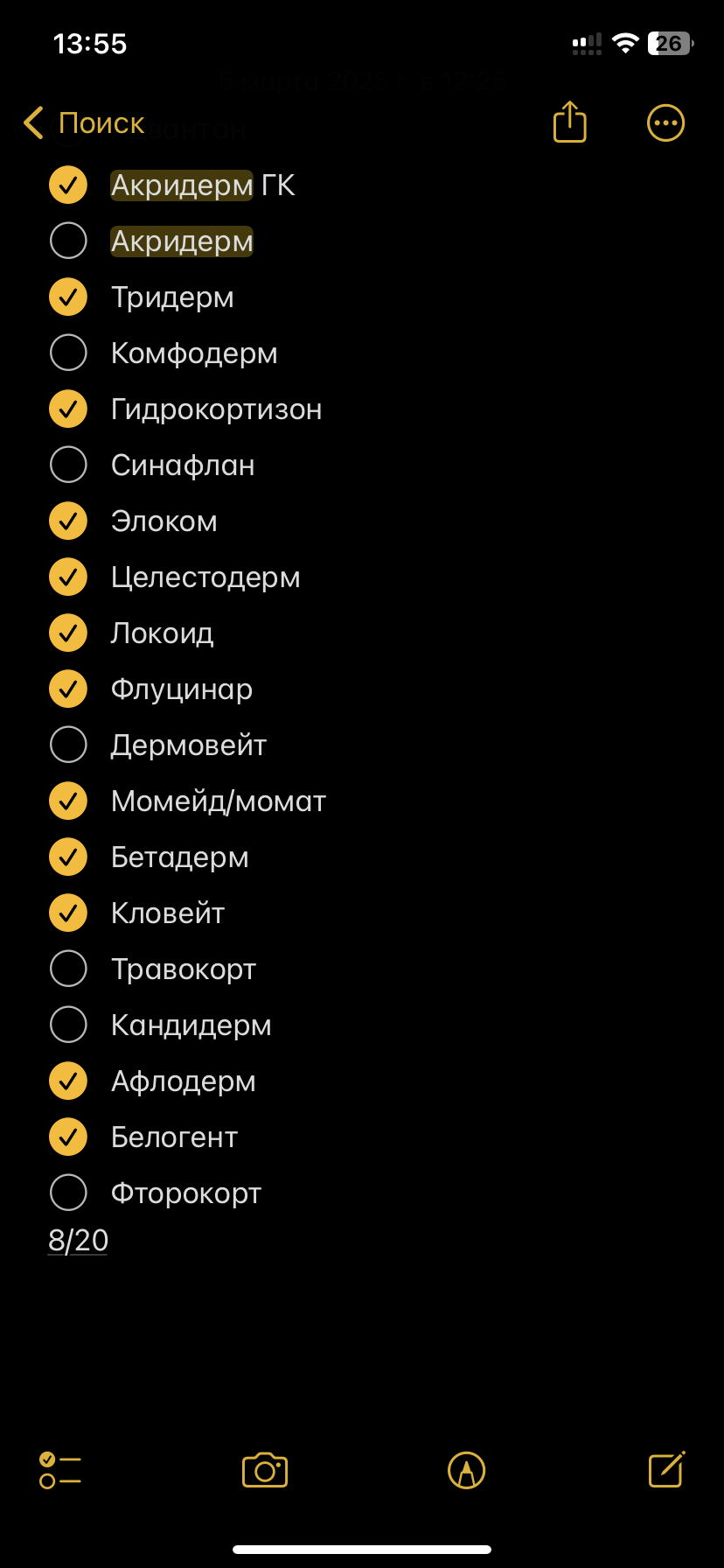Viewport: 724px width, 1568px height.
Task: Tap the checklist formatting button
Action: pyautogui.click(x=60, y=1470)
